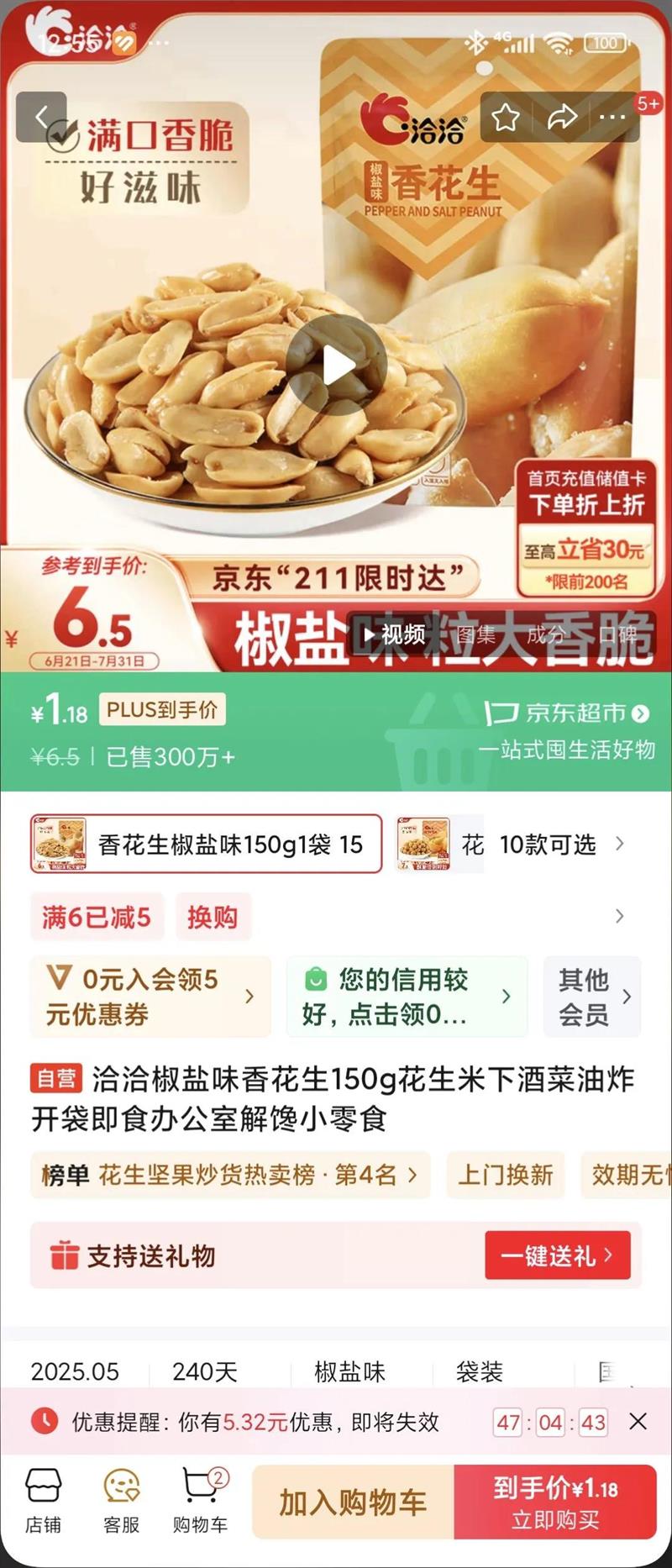Screen dimensions: 672x1568
Task: Switch to the 图集 media tab
Action: tap(476, 634)
